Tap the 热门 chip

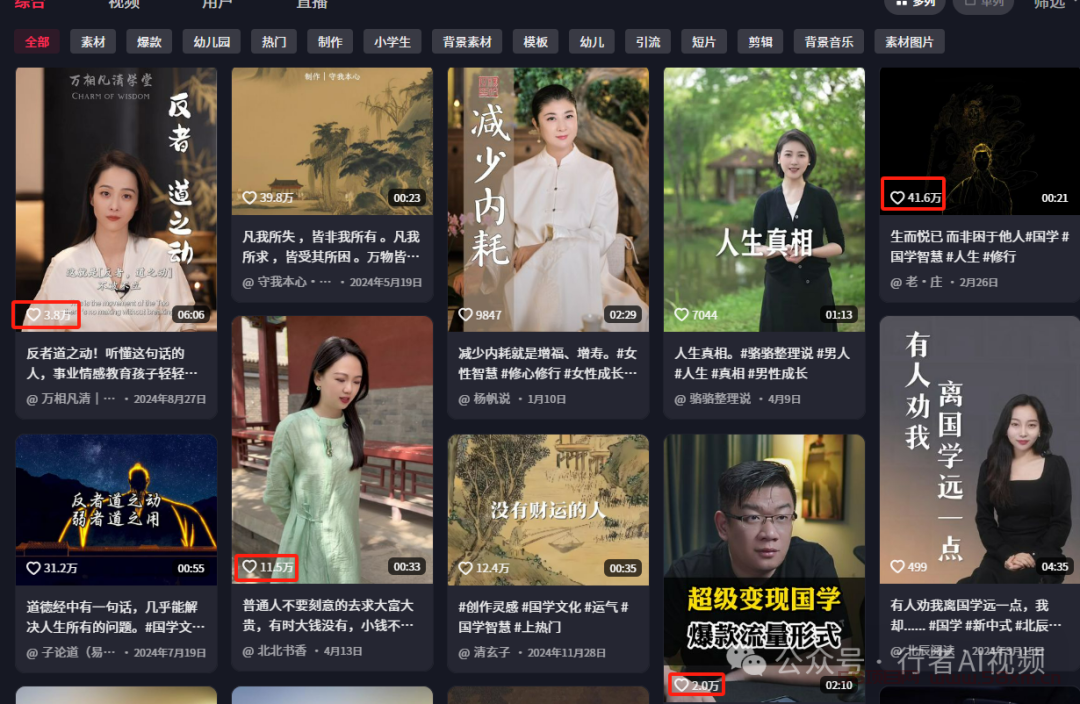[x=274, y=42]
